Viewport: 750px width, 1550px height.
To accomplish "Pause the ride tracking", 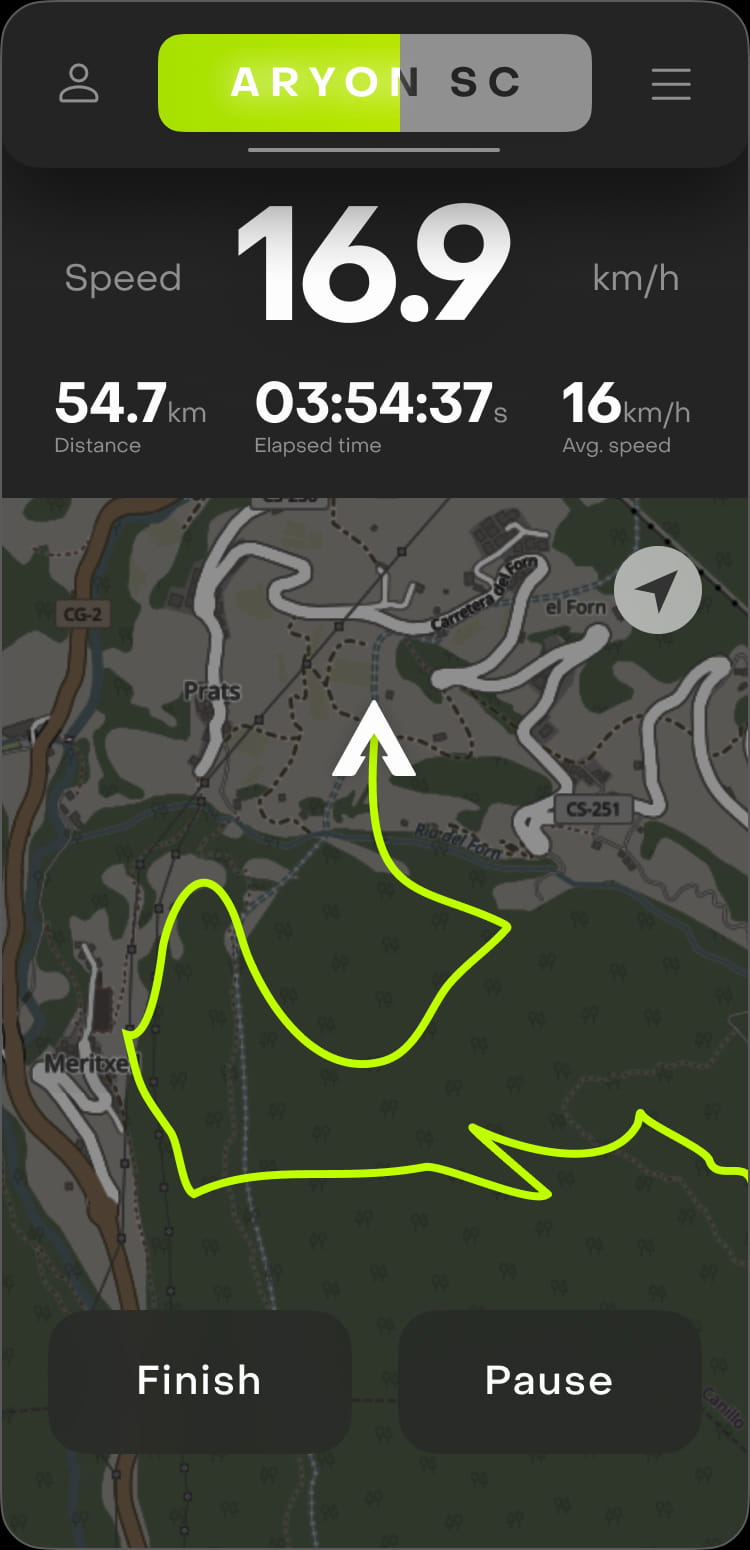I will tap(549, 1381).
